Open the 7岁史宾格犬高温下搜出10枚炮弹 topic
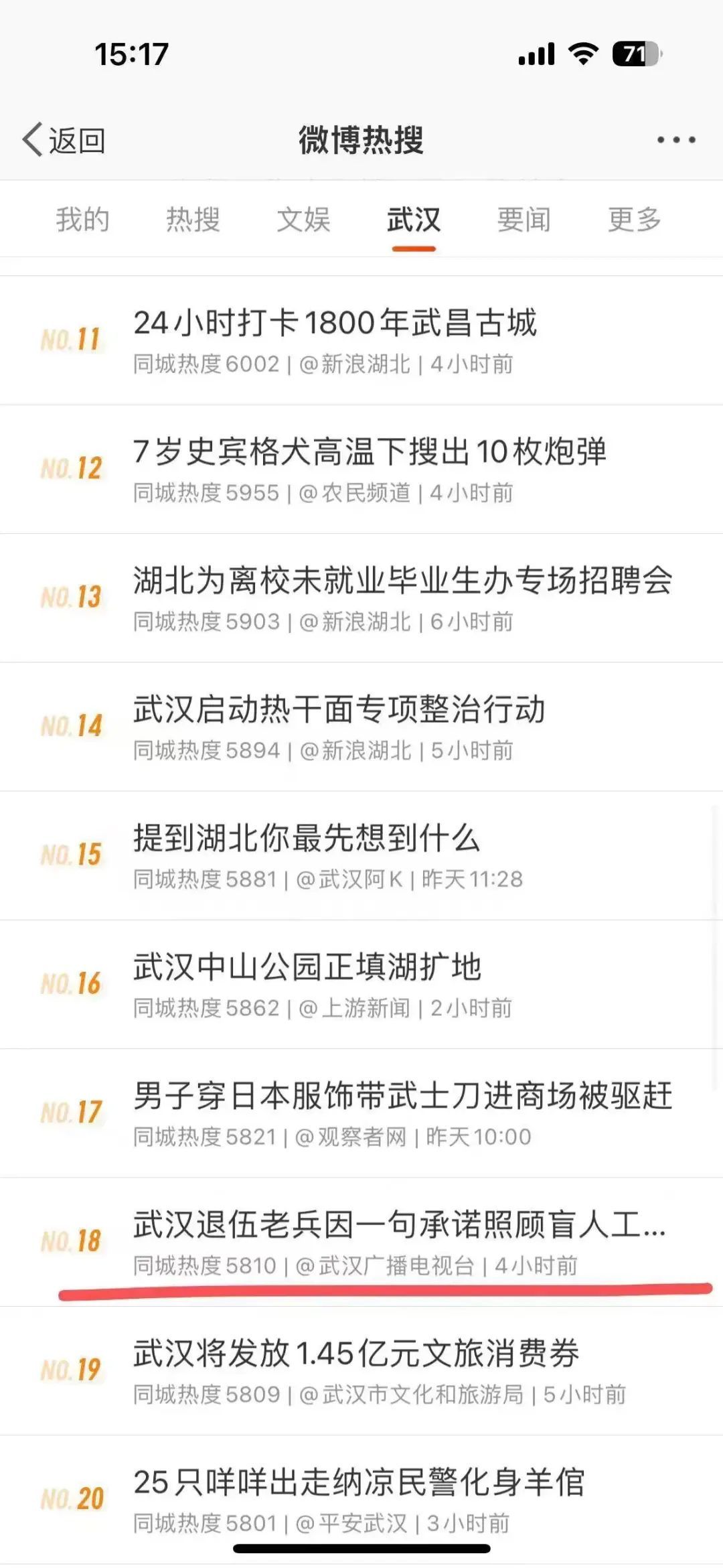Image resolution: width=723 pixels, height=1568 pixels. pyautogui.click(x=361, y=470)
